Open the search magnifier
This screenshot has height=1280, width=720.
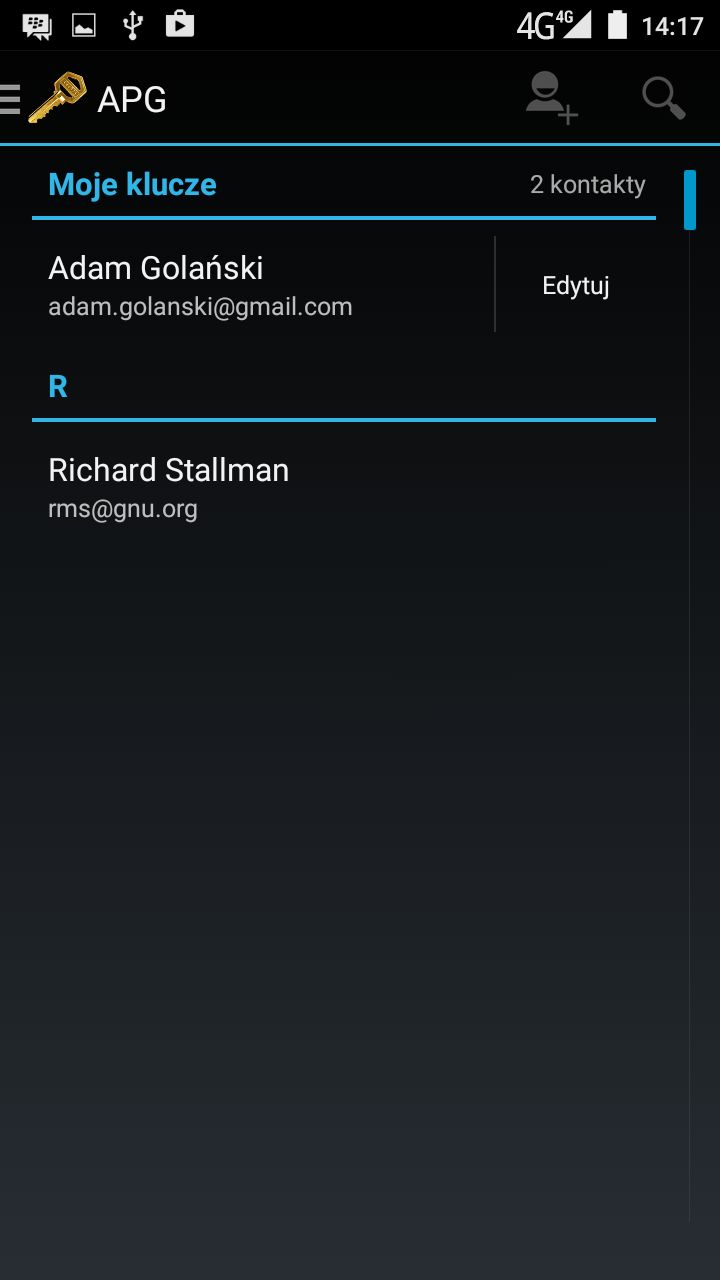(x=663, y=98)
